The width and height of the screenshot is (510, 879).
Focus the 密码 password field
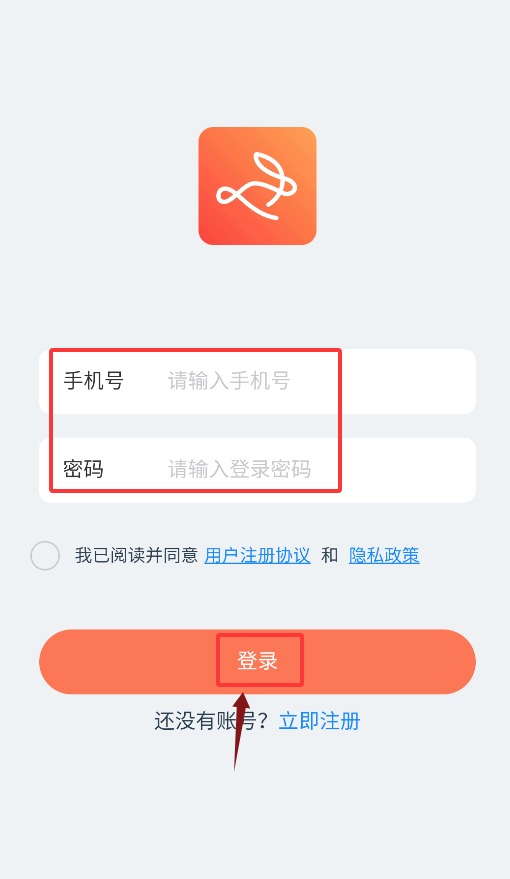257,470
